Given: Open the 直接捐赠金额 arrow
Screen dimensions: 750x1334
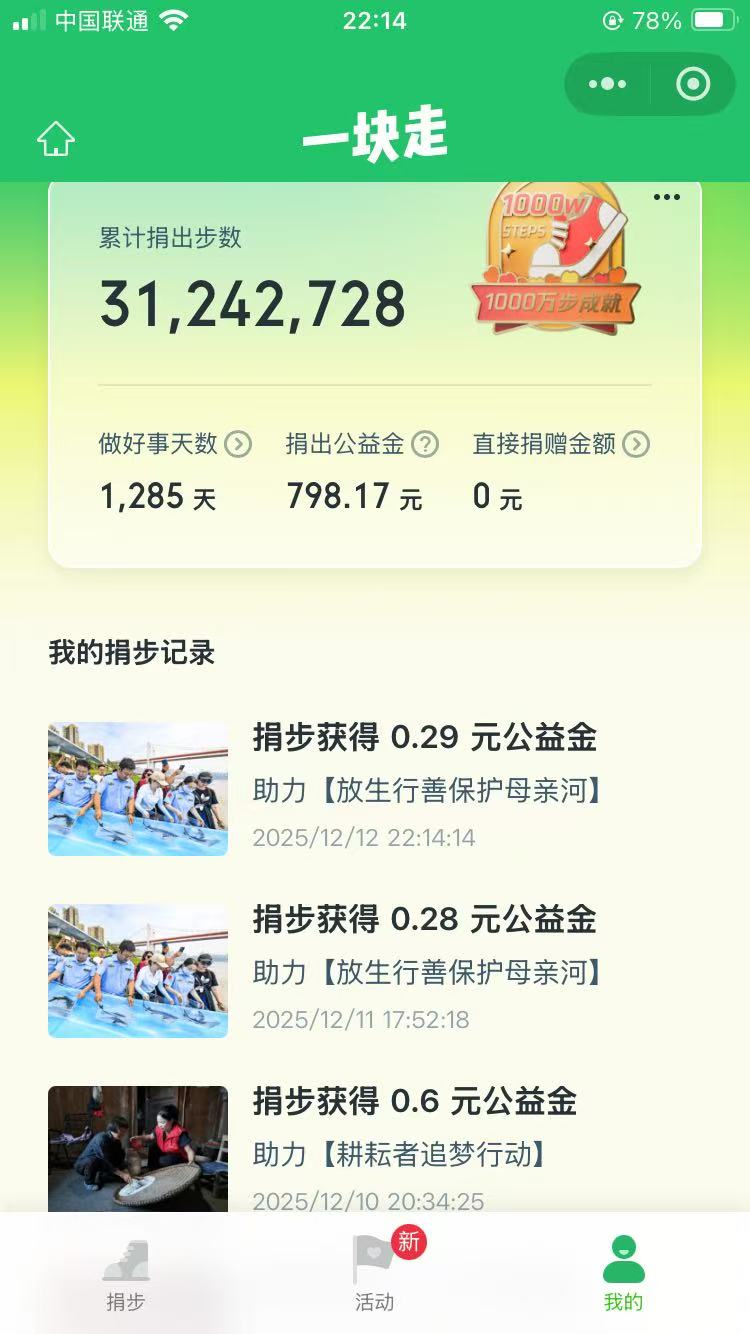Looking at the screenshot, I should tap(636, 444).
